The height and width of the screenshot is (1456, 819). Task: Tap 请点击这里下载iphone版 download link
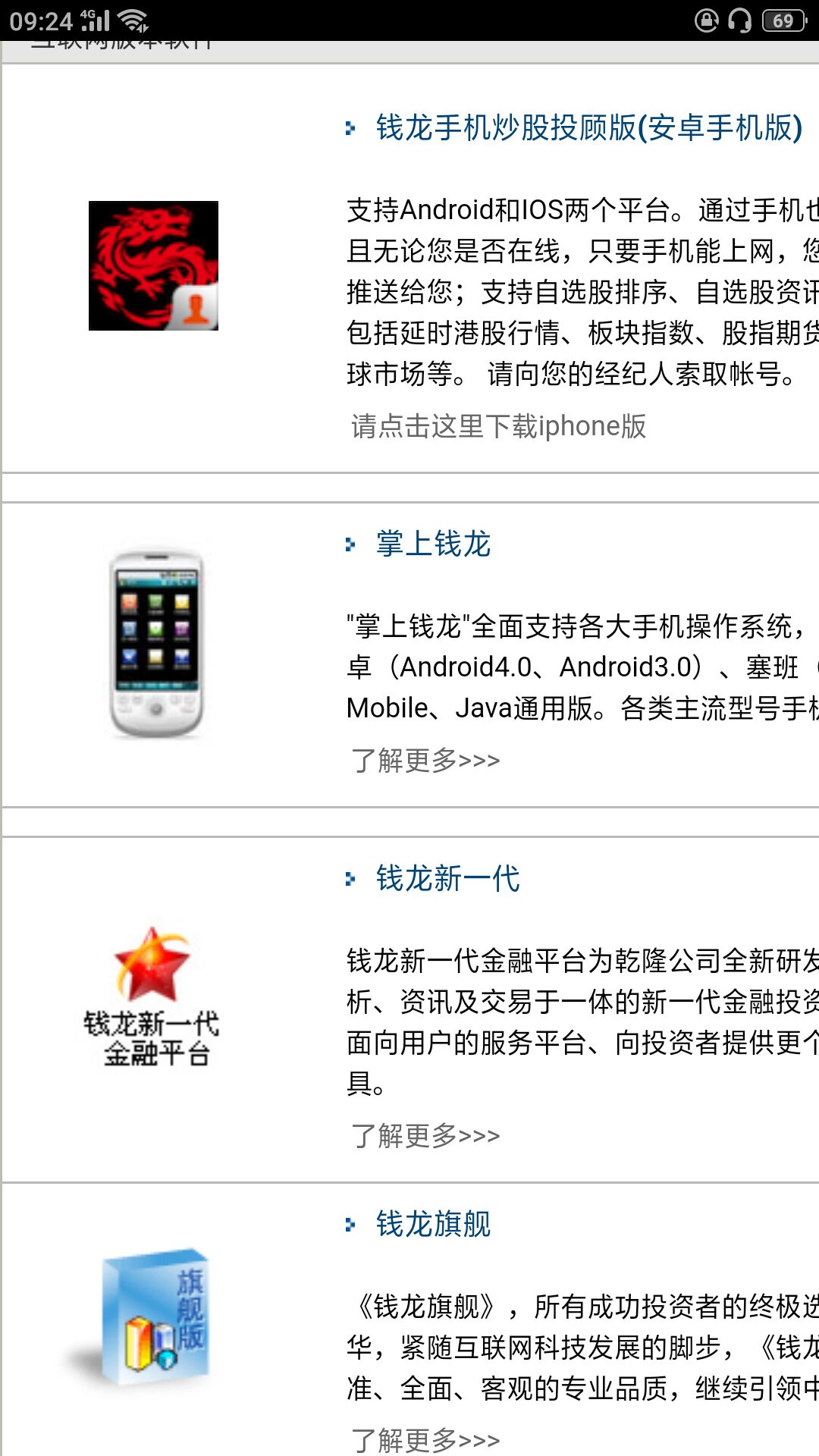click(498, 426)
